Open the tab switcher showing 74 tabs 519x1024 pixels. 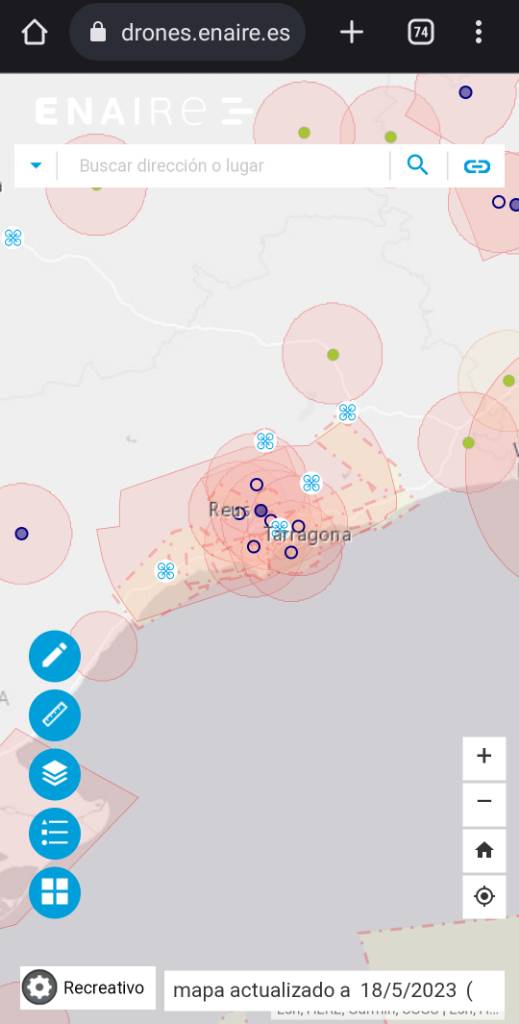pos(420,32)
